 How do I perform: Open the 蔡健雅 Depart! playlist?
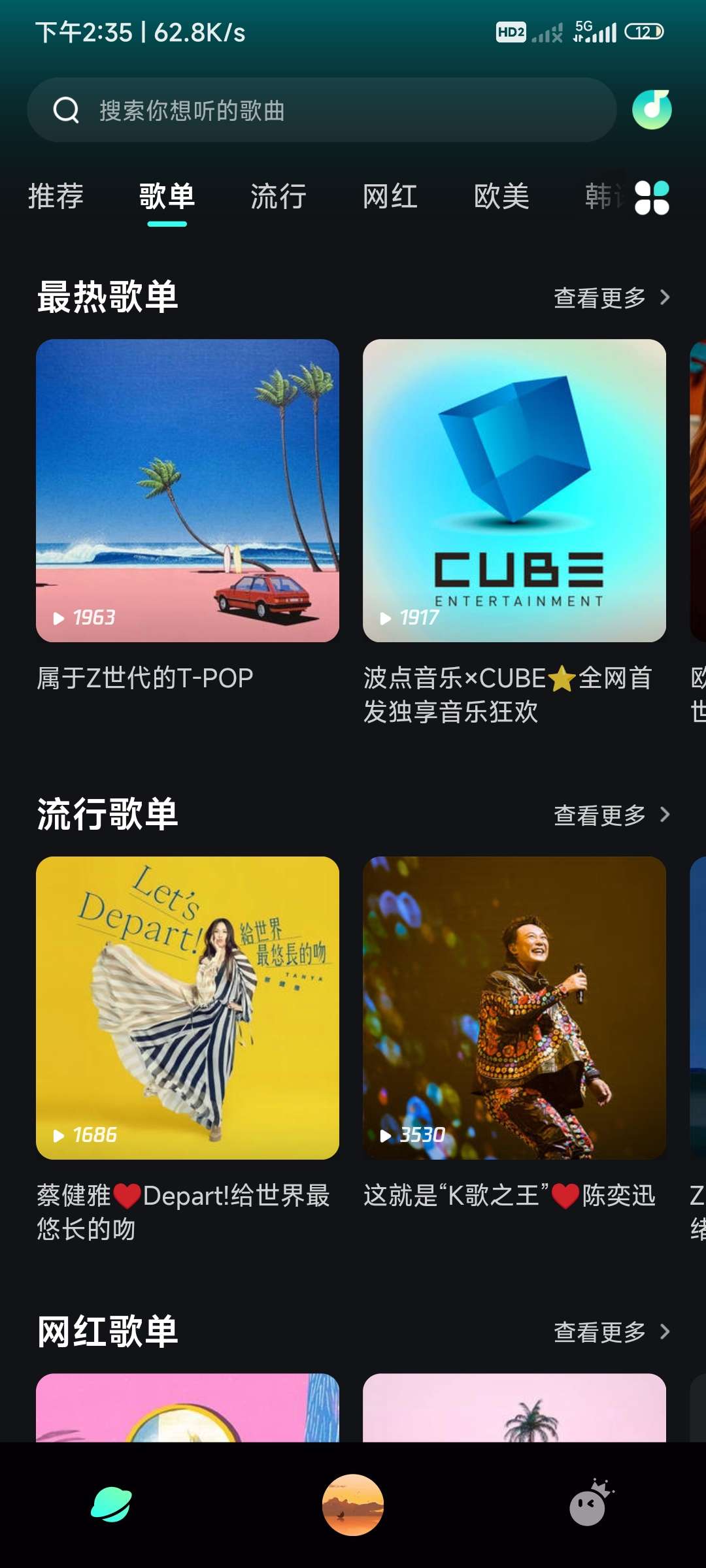(188, 1008)
